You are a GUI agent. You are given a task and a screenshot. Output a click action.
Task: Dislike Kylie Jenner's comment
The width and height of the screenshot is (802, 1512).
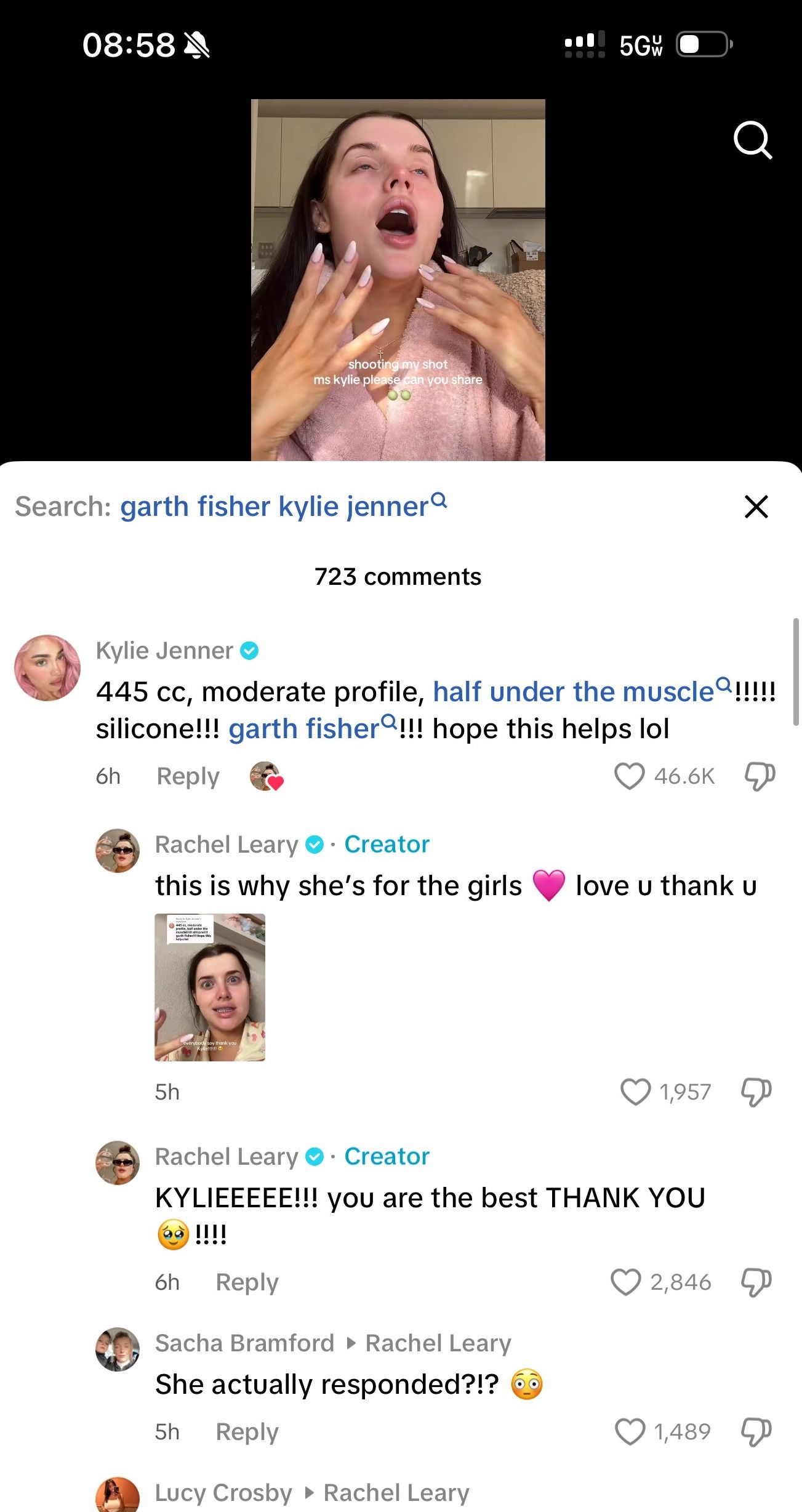(760, 776)
